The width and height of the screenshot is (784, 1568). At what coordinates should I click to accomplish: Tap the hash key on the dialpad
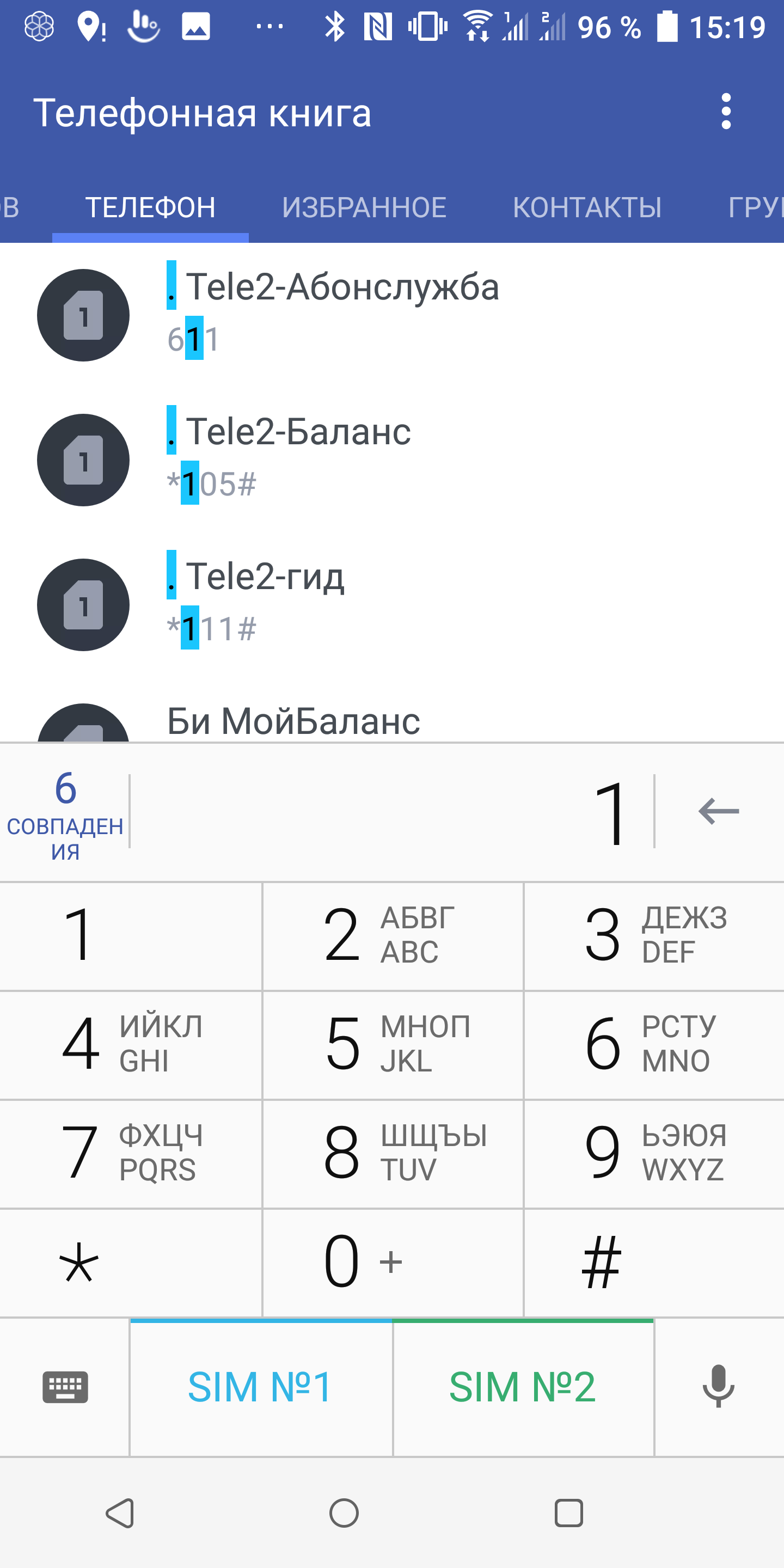point(654,1263)
